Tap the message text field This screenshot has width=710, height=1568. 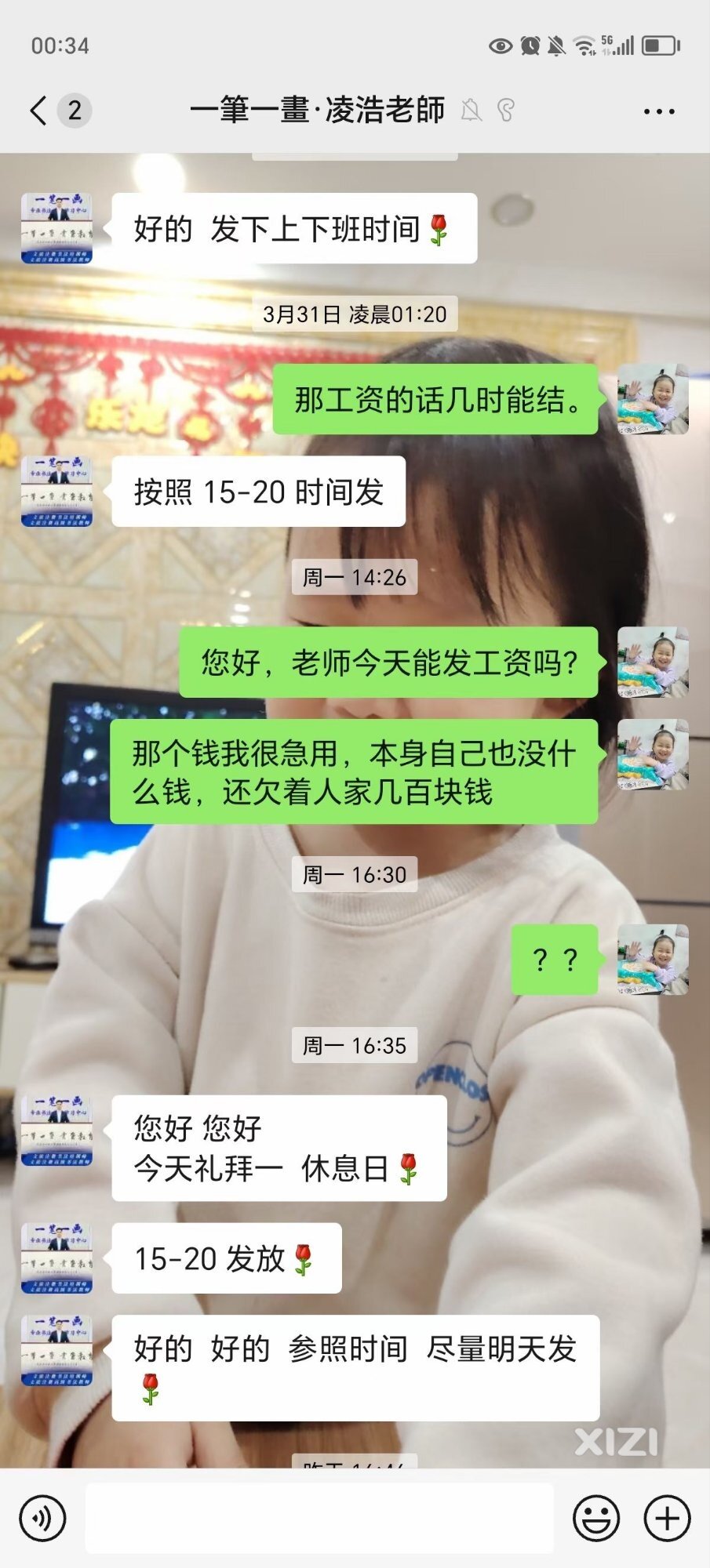point(319,1519)
